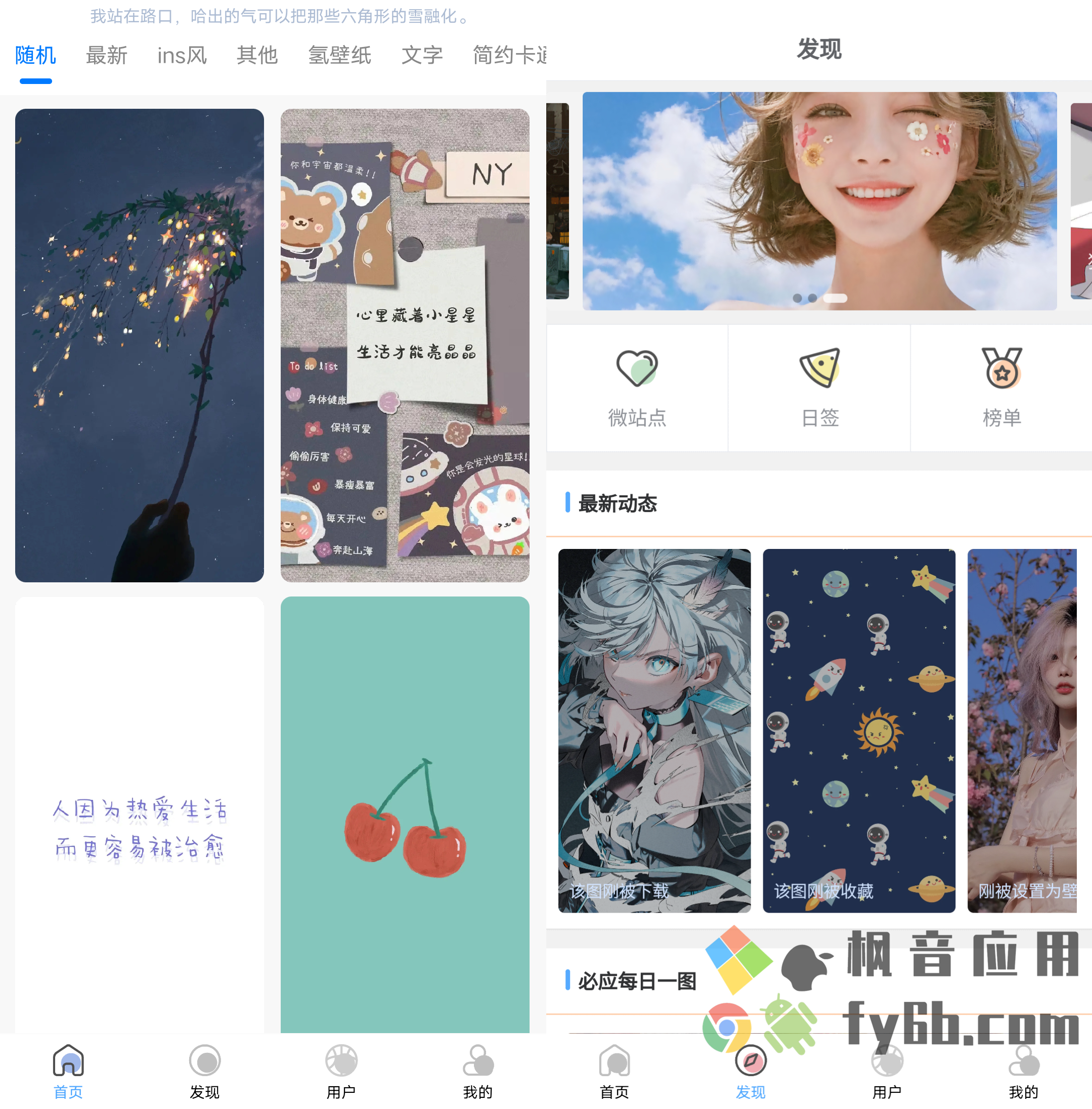Open the red cherries wallpaper
Viewport: 1092px width, 1109px height.
[404, 815]
